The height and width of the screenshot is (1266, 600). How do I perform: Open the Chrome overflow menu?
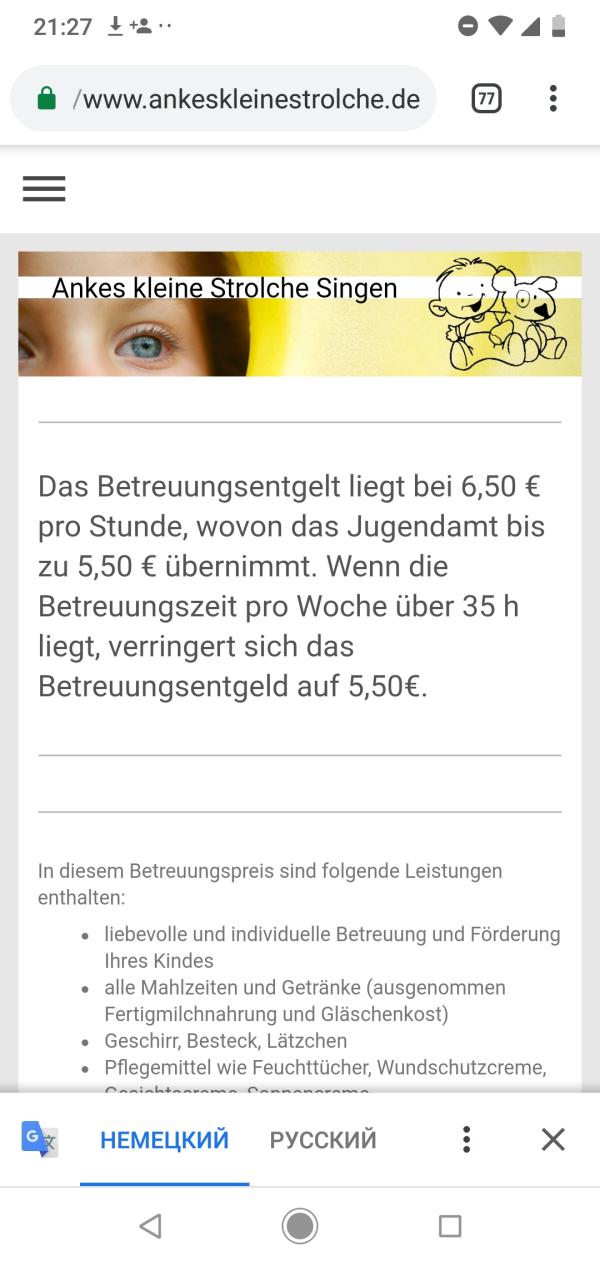point(553,99)
